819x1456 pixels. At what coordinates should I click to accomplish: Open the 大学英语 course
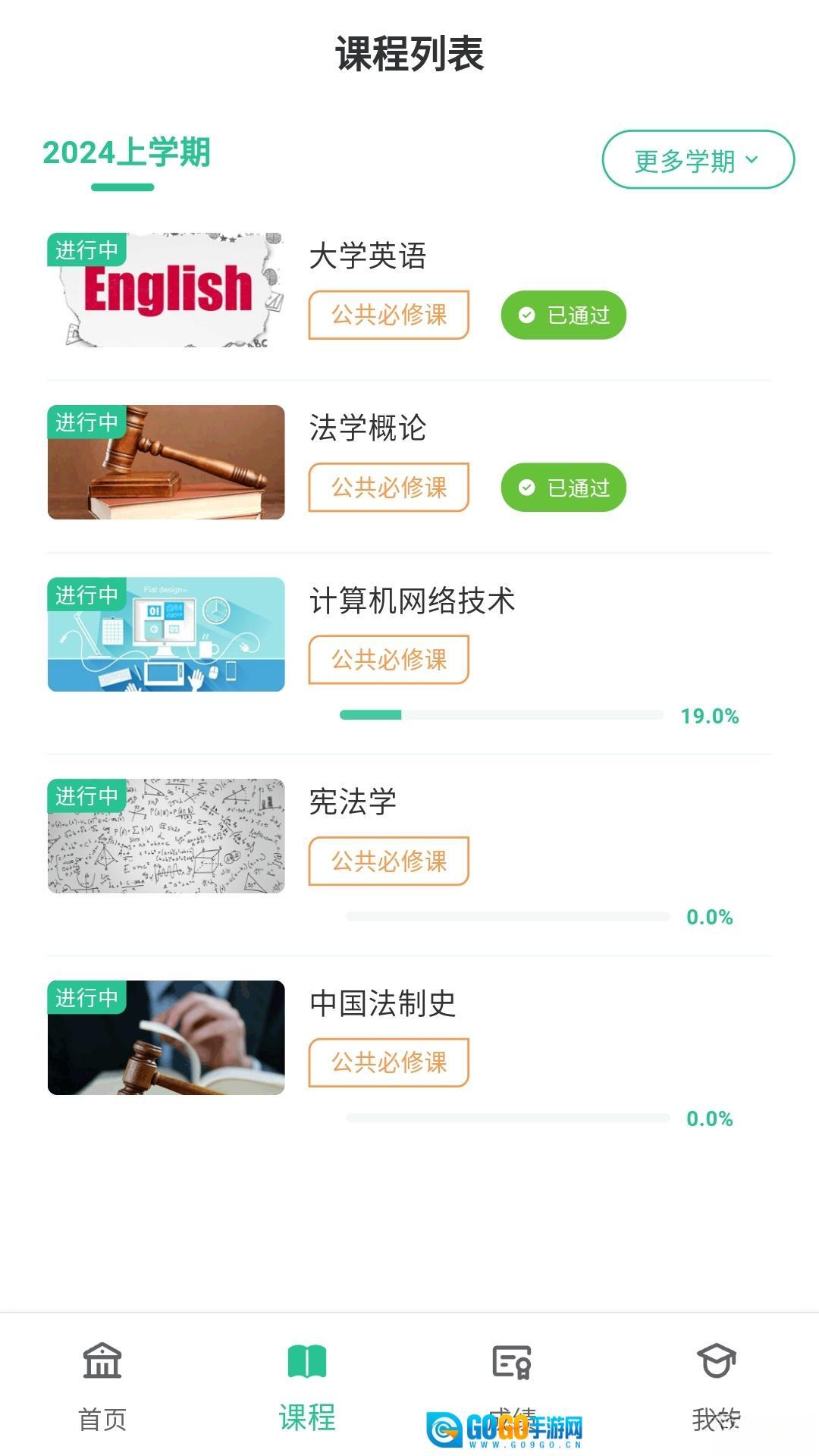[369, 256]
